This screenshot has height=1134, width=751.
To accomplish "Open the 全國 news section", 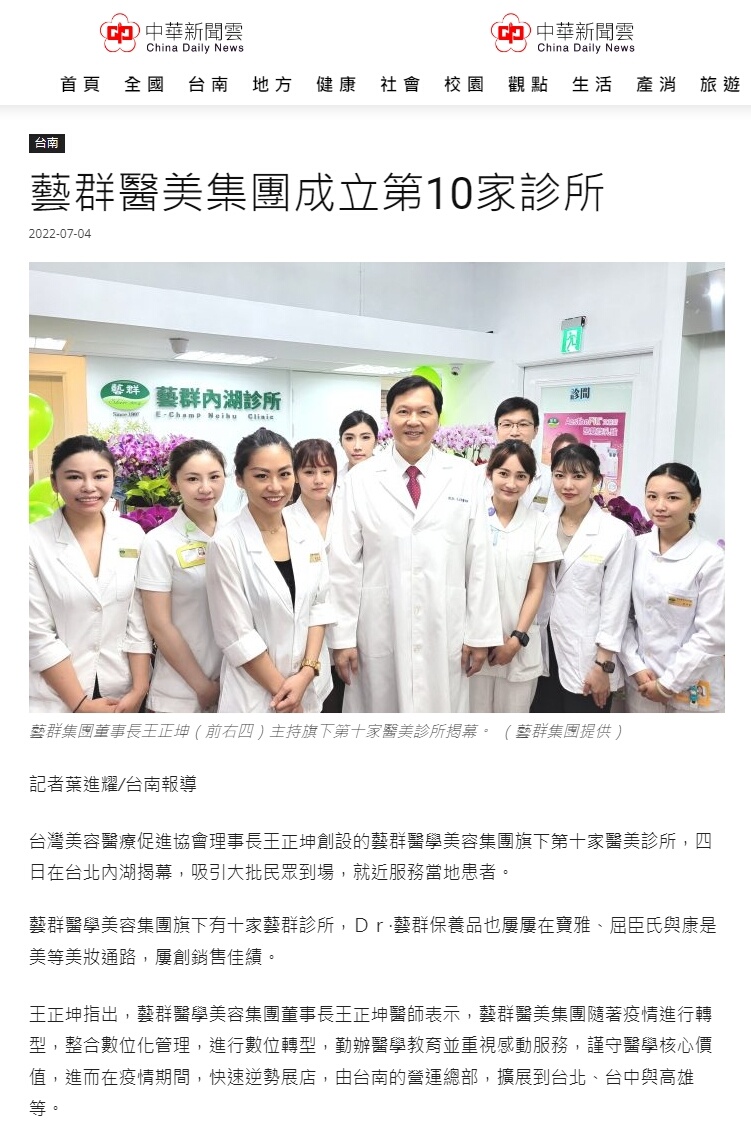I will pyautogui.click(x=144, y=85).
